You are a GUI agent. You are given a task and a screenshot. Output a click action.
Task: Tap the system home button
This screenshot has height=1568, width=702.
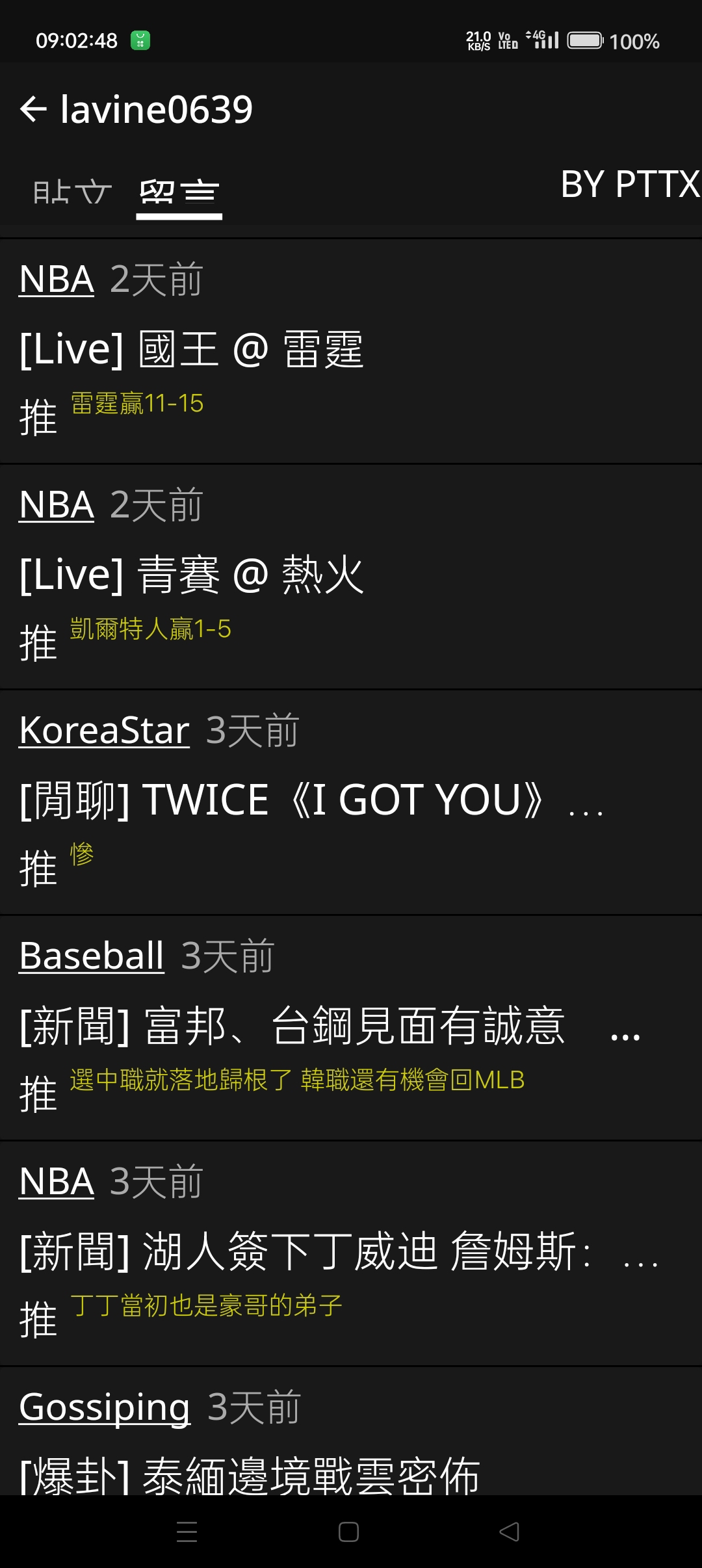tap(348, 1532)
